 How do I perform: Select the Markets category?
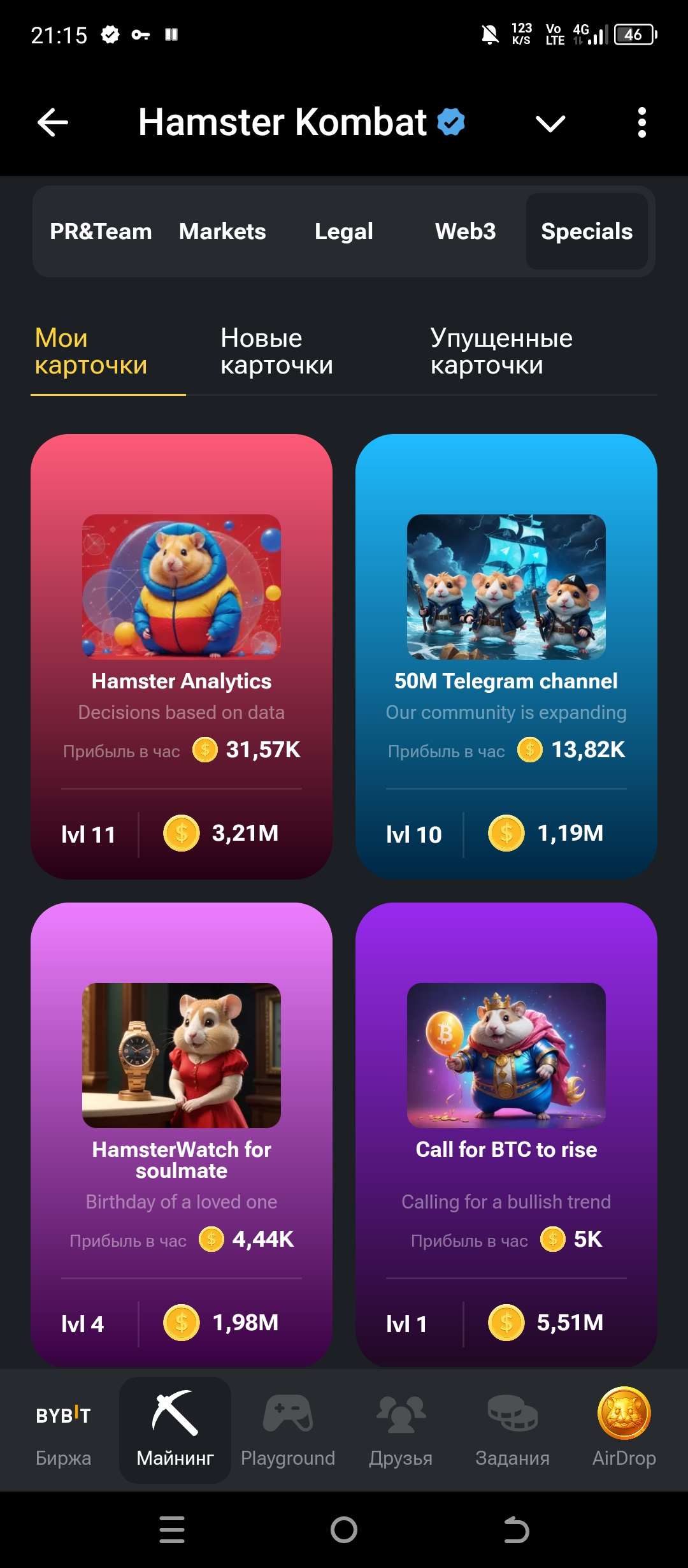click(x=222, y=231)
